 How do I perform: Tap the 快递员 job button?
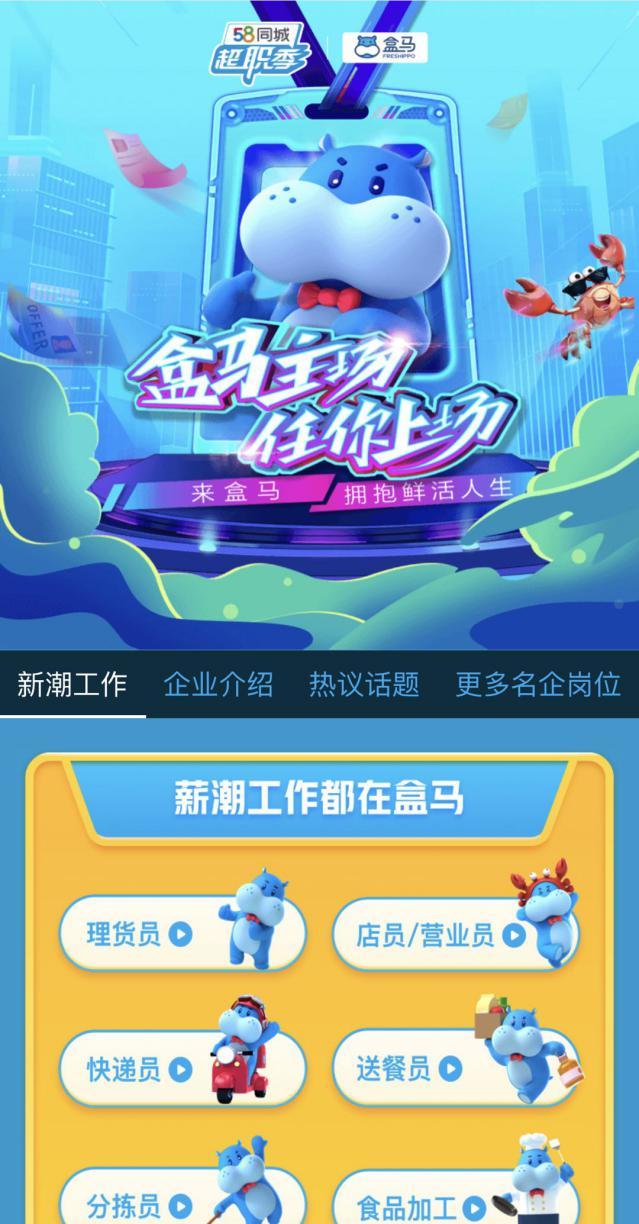tap(140, 1069)
